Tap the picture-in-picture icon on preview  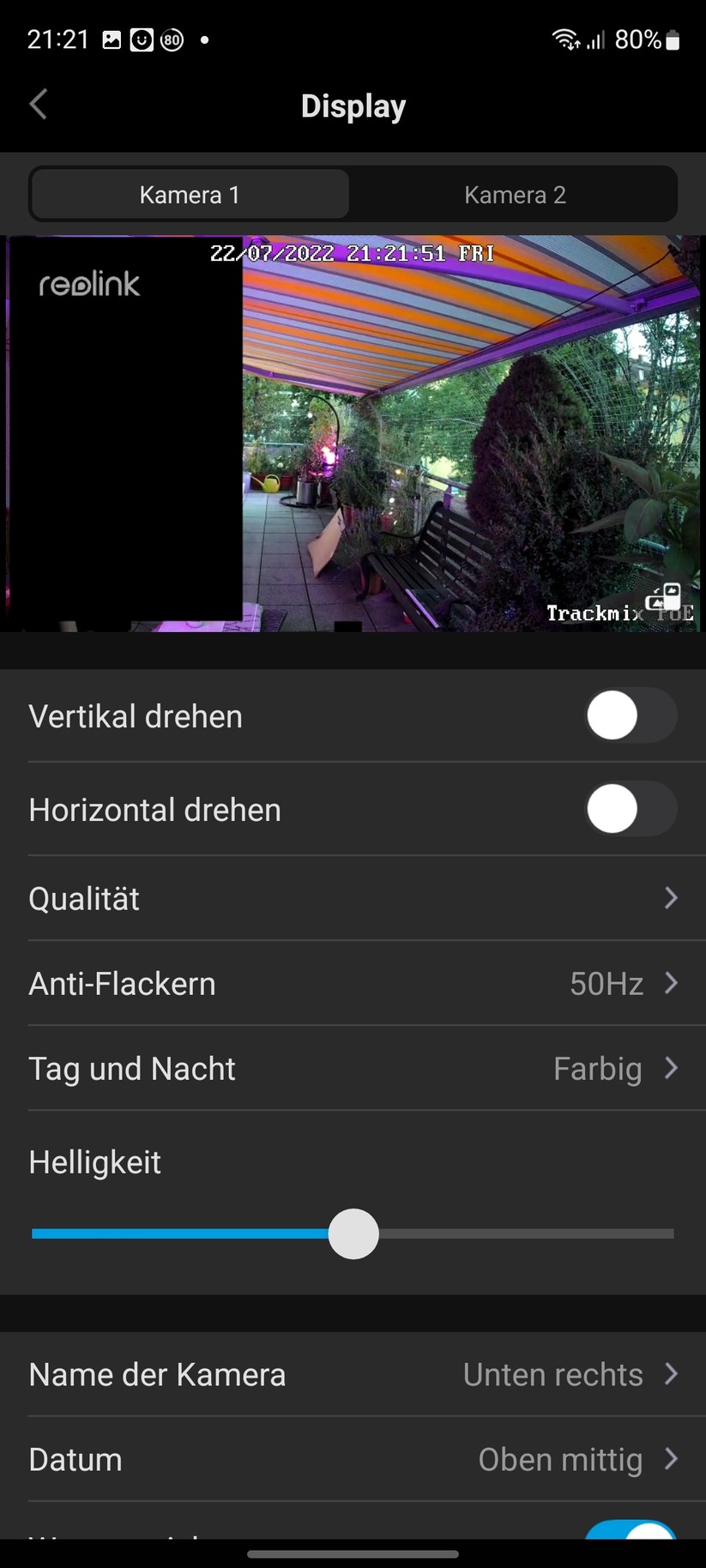[663, 597]
